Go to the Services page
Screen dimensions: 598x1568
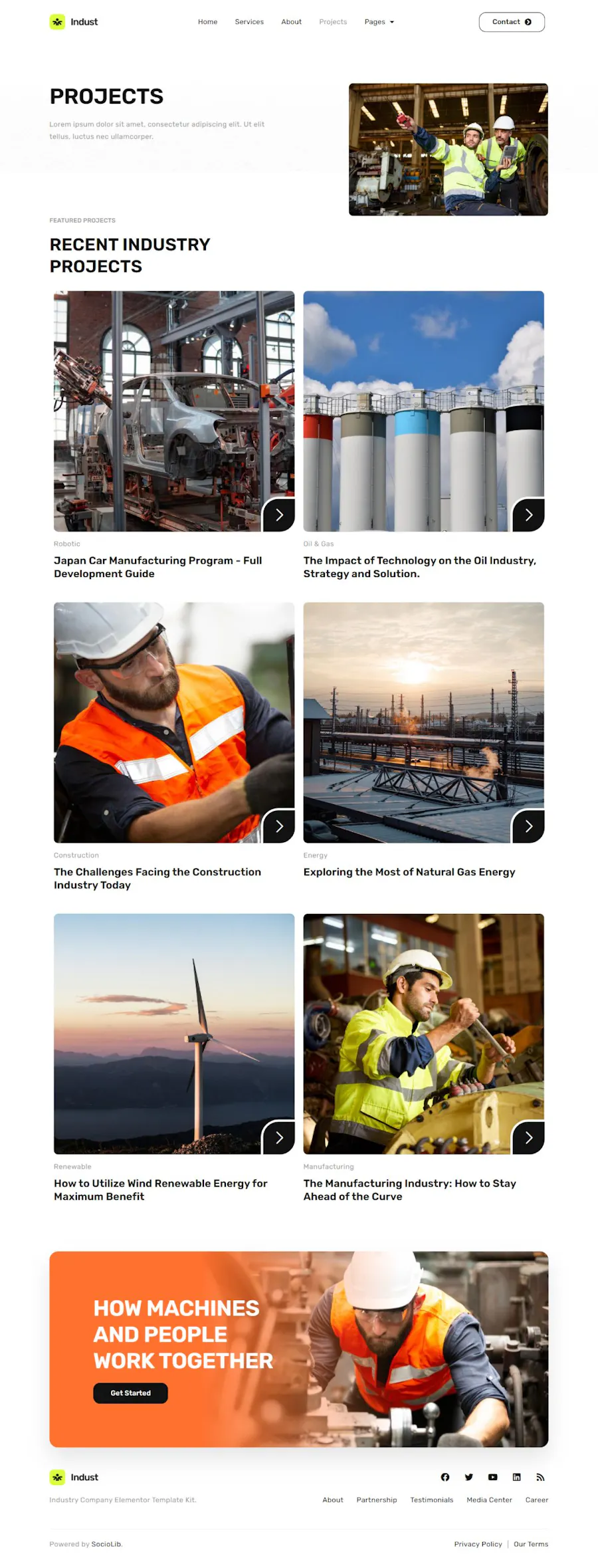click(x=249, y=22)
